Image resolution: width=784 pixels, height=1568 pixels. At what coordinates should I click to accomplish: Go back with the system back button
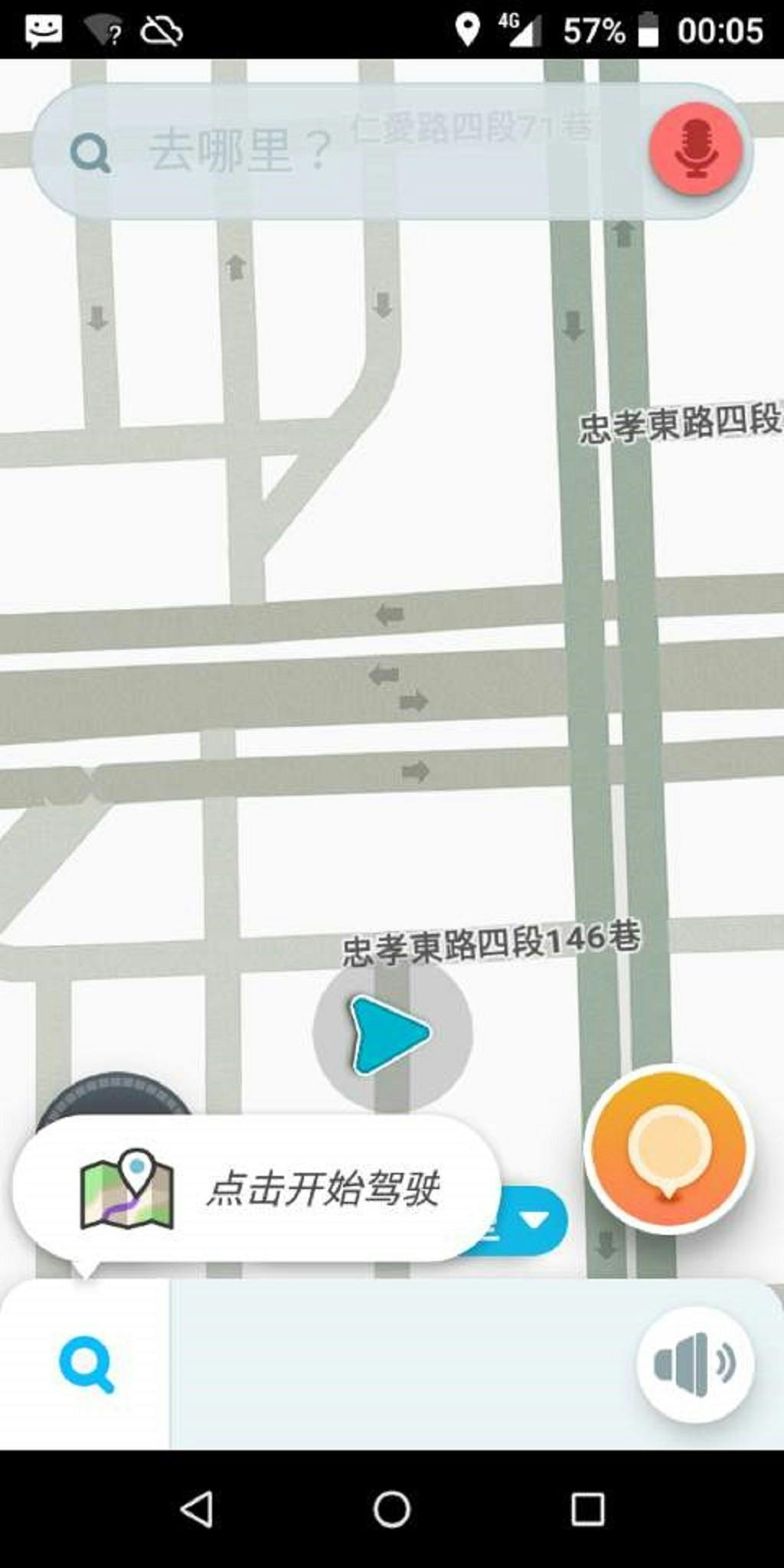(196, 1510)
